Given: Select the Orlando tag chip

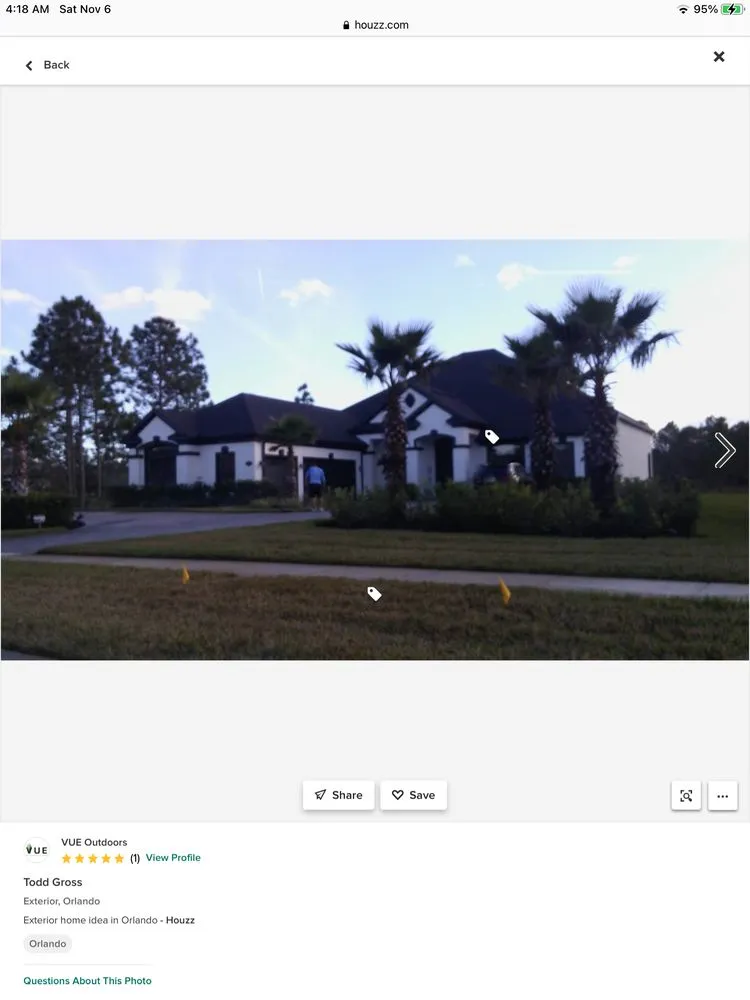Looking at the screenshot, I should [47, 943].
